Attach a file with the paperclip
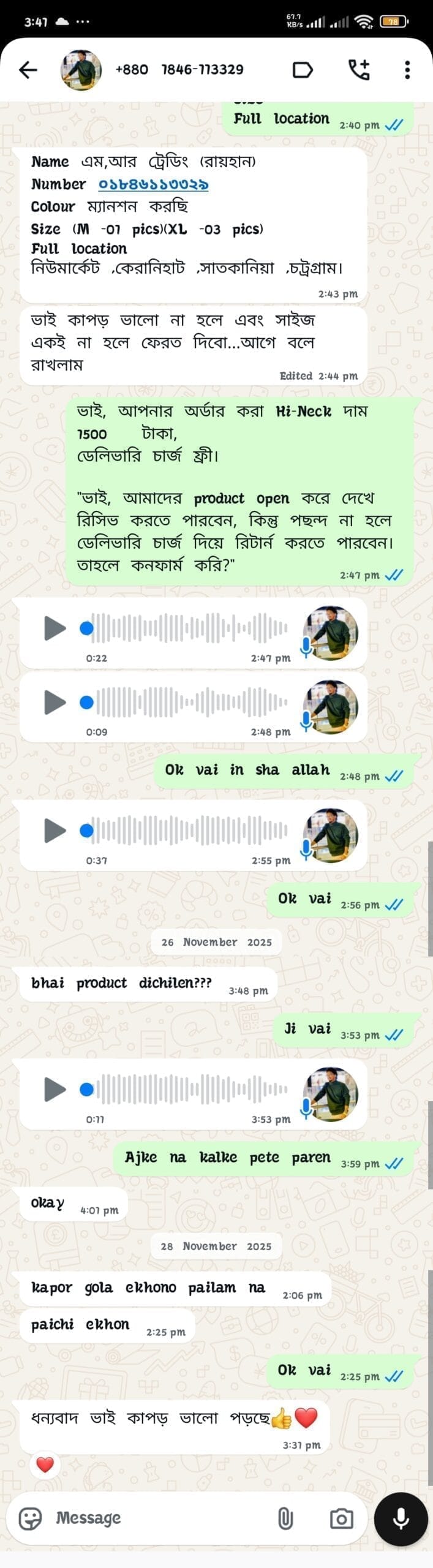 coord(285,1519)
